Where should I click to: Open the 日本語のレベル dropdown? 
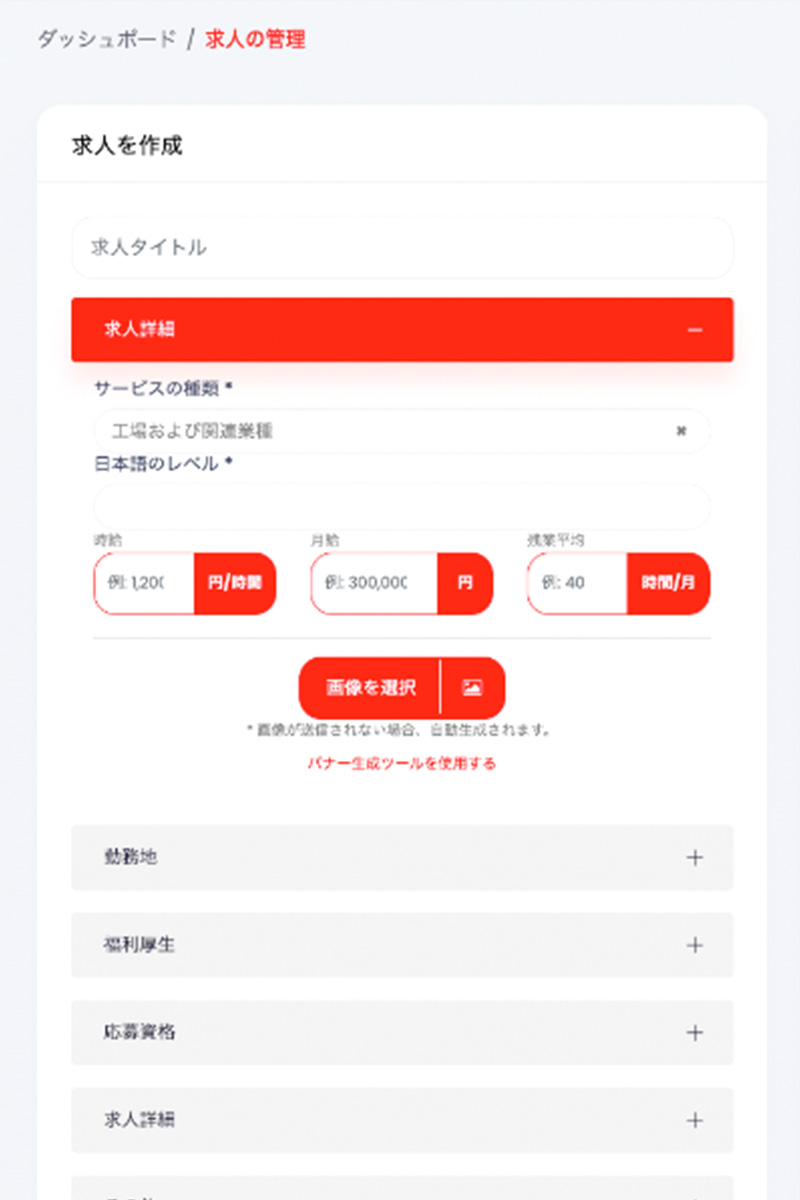pos(400,506)
